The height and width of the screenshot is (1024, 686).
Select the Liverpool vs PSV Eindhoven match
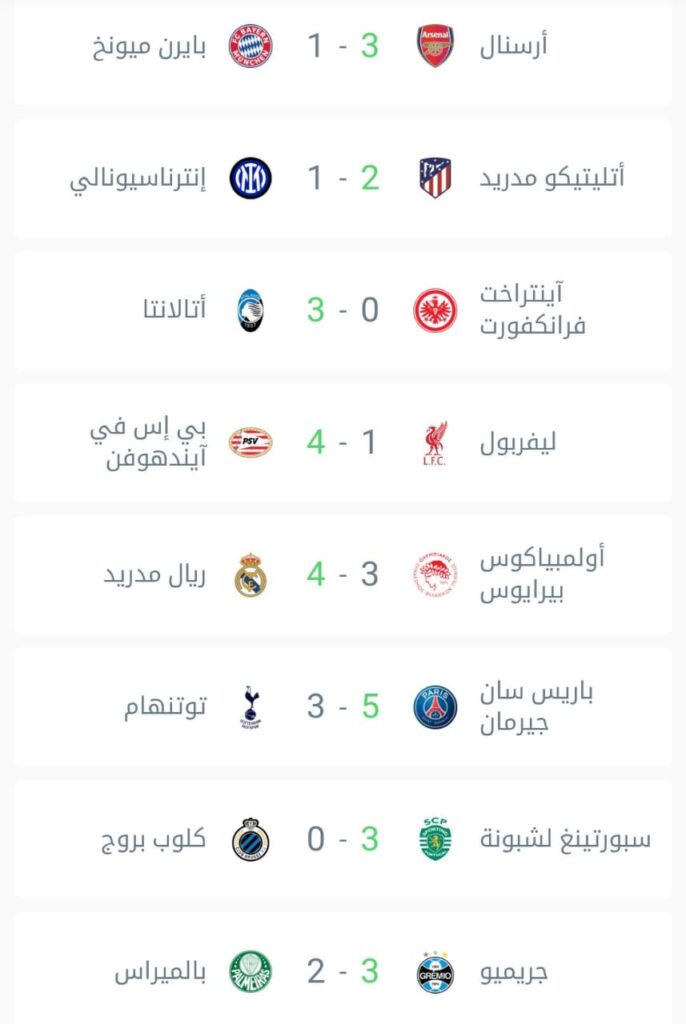click(343, 442)
